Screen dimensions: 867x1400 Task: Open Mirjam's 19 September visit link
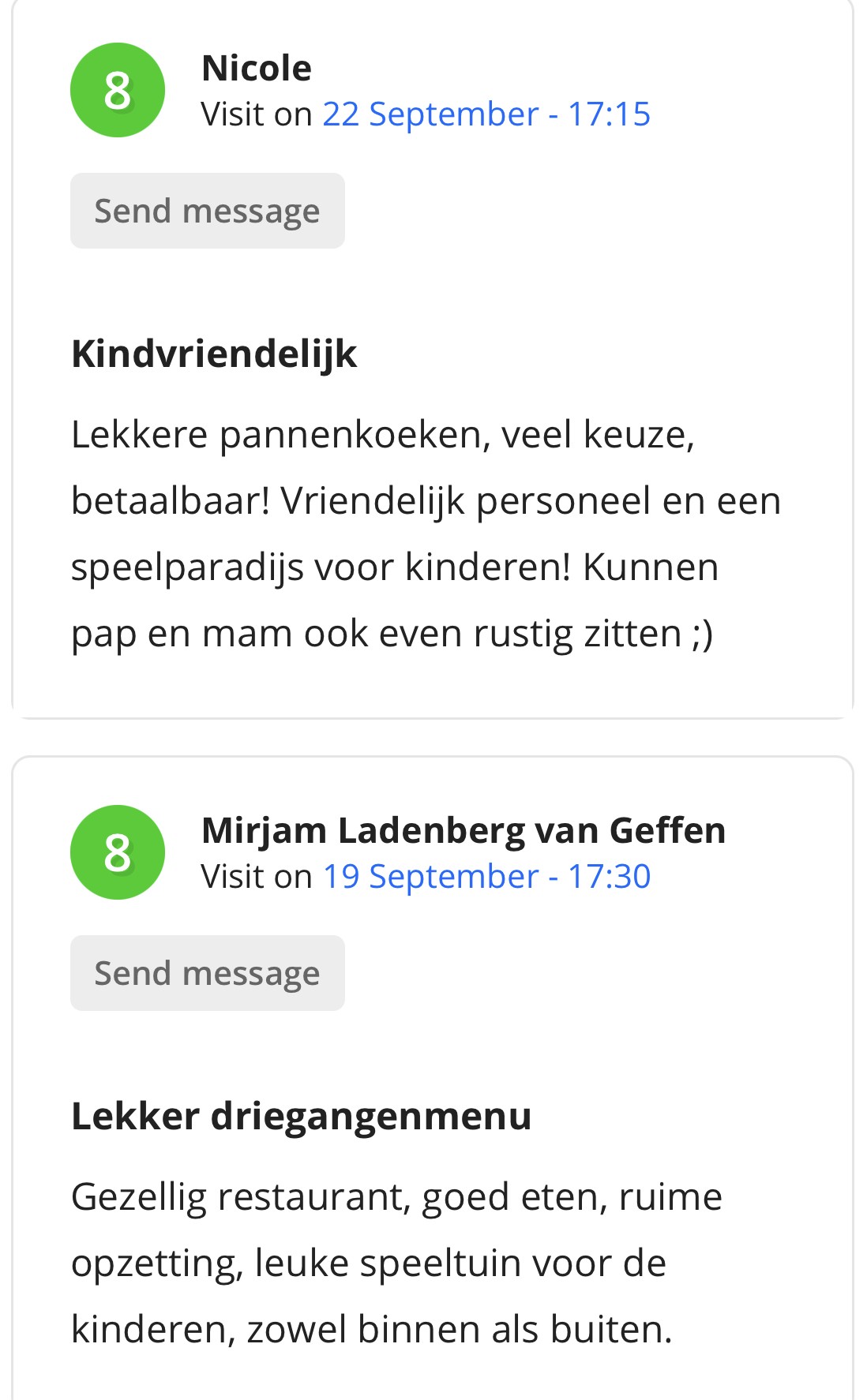coord(486,877)
